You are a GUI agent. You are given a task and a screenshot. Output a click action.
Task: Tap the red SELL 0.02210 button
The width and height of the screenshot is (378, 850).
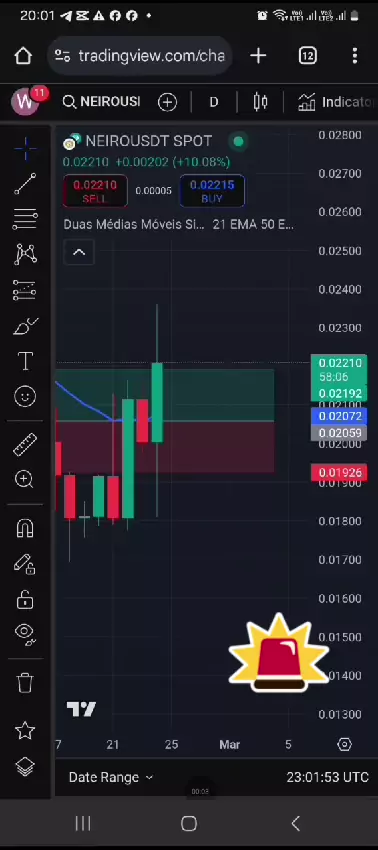click(95, 191)
